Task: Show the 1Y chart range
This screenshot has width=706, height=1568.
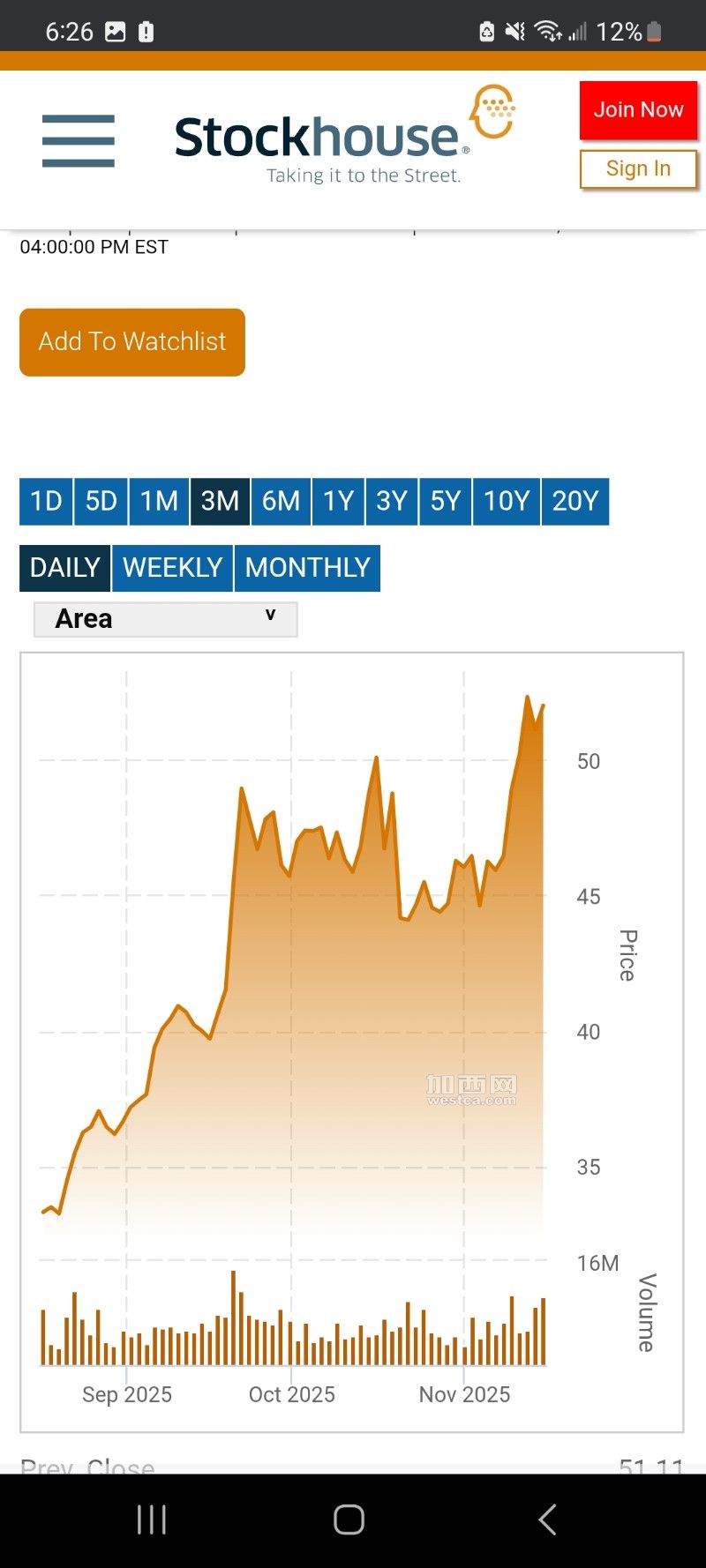Action: 338,501
